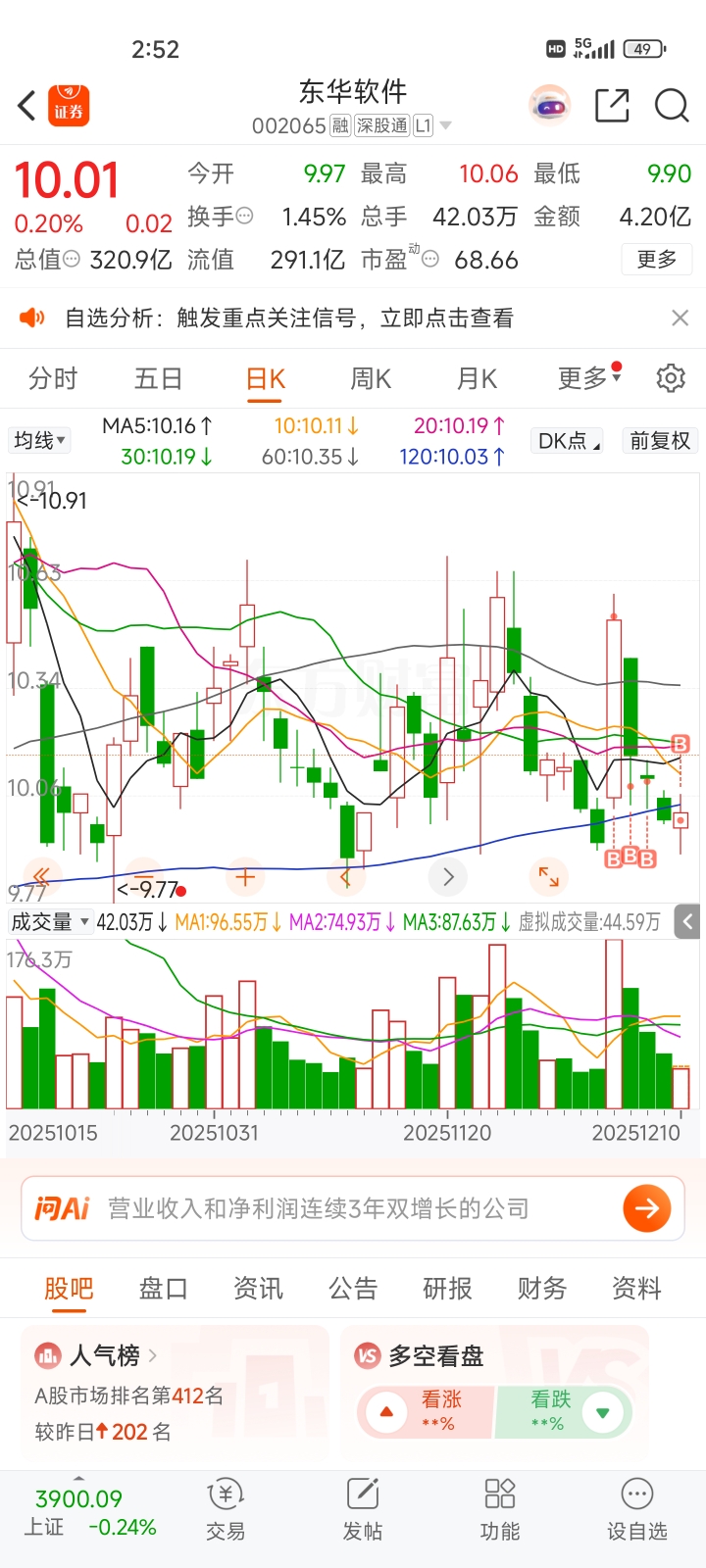706x1568 pixels.
Task: Switch to the 五日 chart tab
Action: [x=158, y=378]
